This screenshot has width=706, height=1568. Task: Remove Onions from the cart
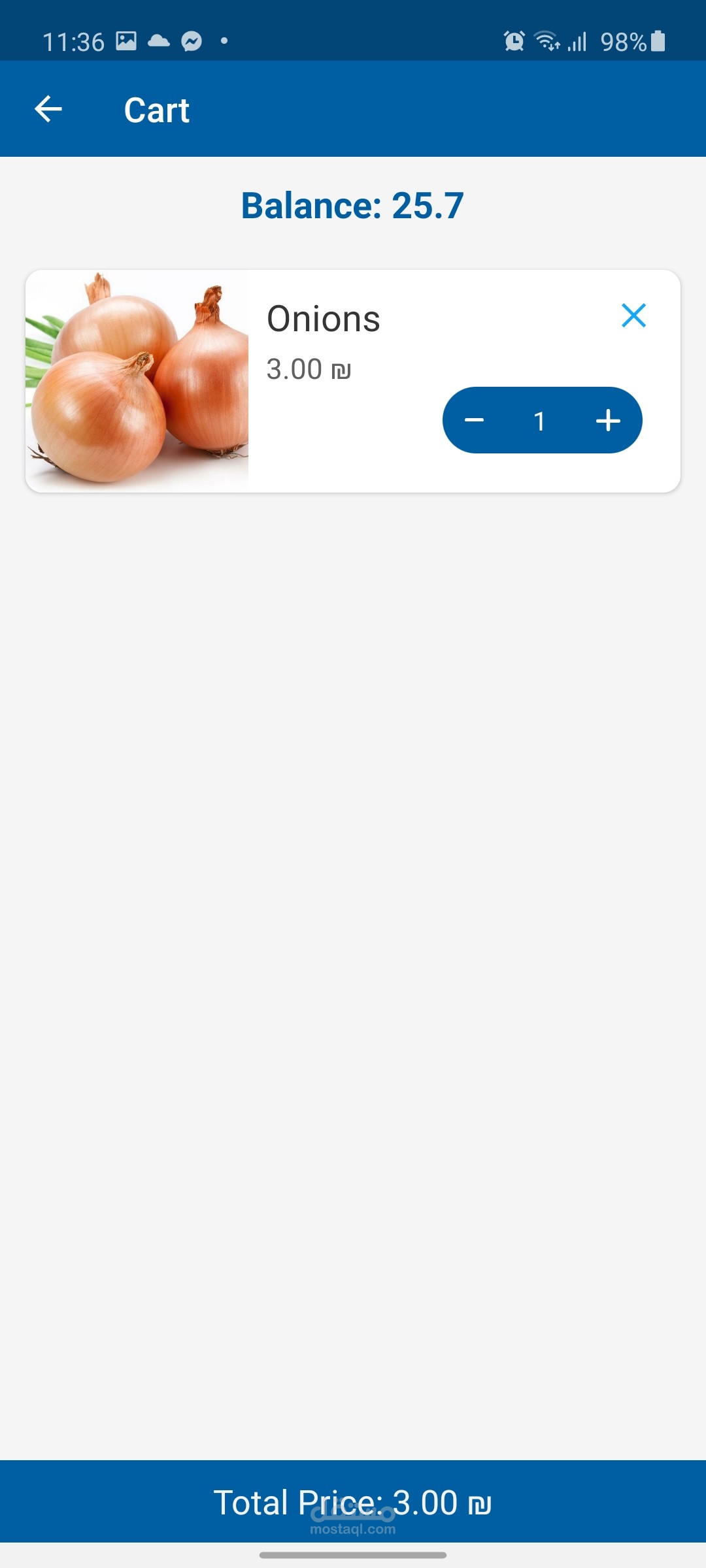coord(633,316)
